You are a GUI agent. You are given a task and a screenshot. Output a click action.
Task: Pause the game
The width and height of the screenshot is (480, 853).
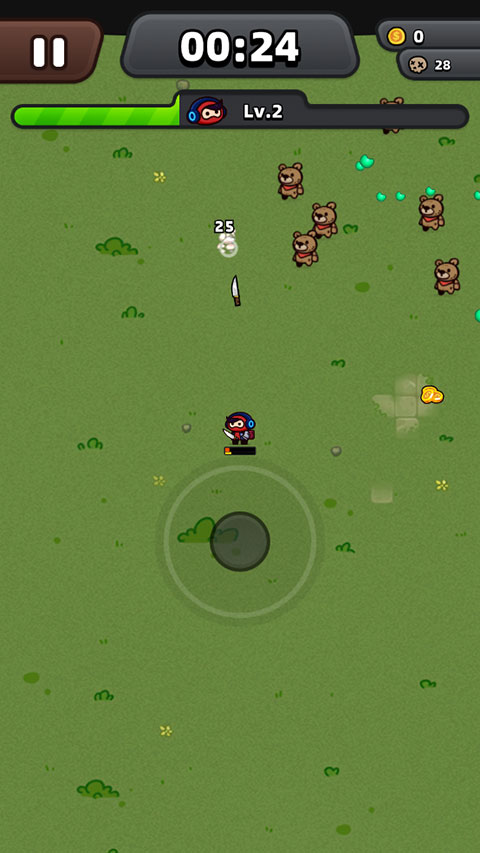[49, 52]
